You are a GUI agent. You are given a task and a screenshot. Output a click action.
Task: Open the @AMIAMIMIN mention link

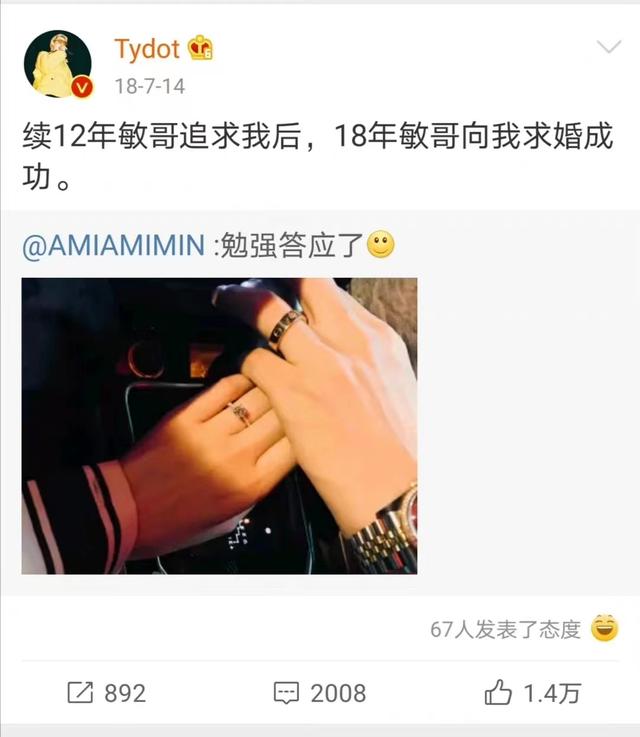[x=114, y=246]
